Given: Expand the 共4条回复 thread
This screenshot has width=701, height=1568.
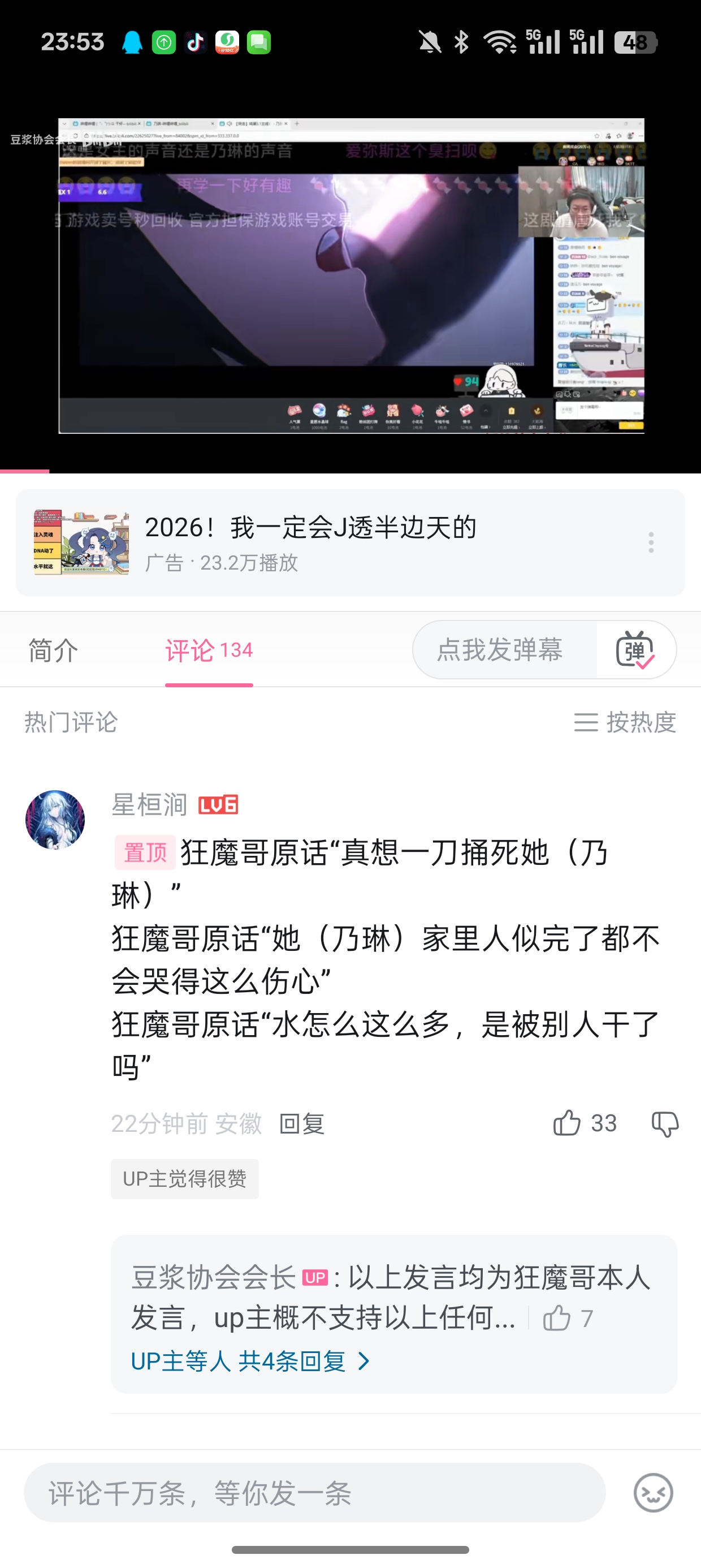Looking at the screenshot, I should click(249, 1361).
